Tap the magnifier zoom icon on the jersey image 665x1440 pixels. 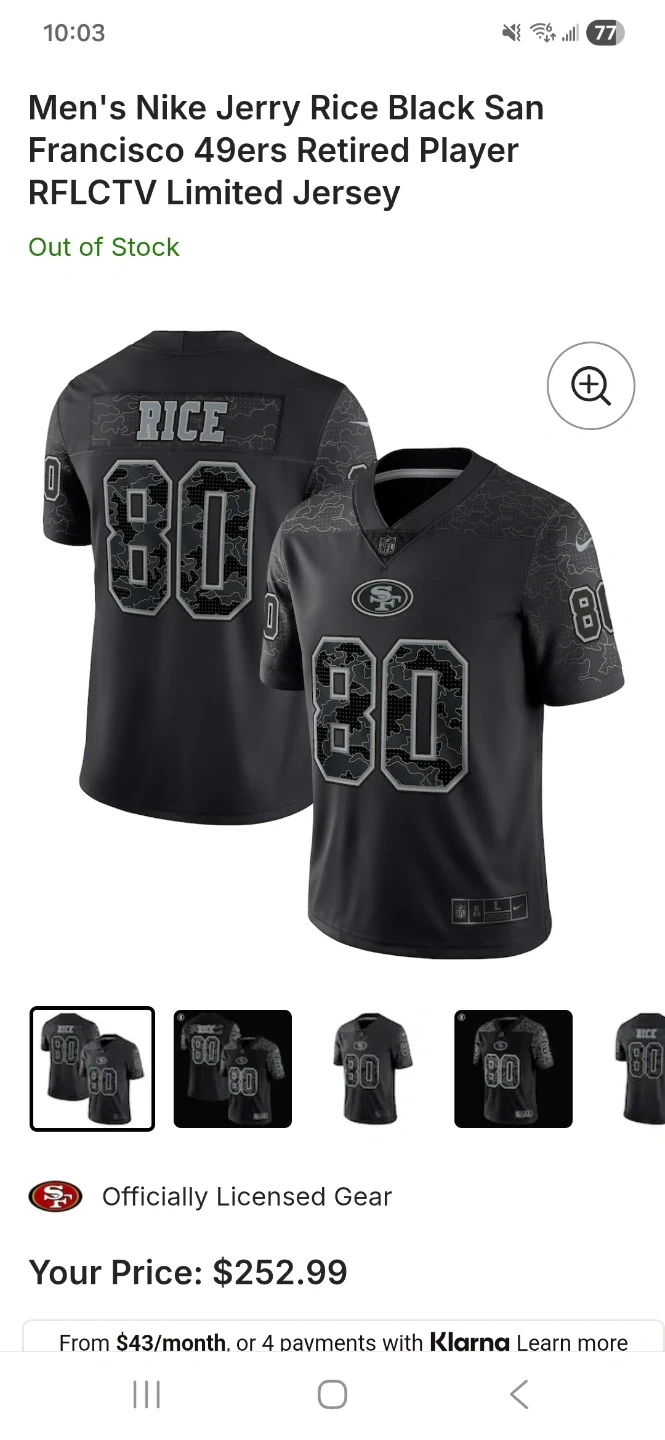591,386
